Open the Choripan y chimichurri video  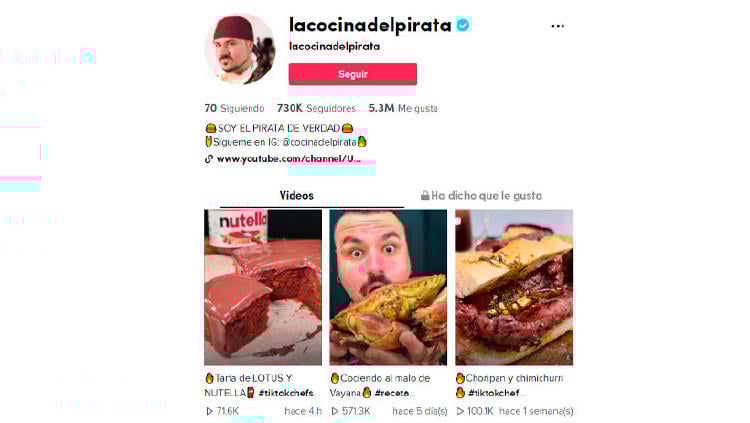(x=513, y=287)
